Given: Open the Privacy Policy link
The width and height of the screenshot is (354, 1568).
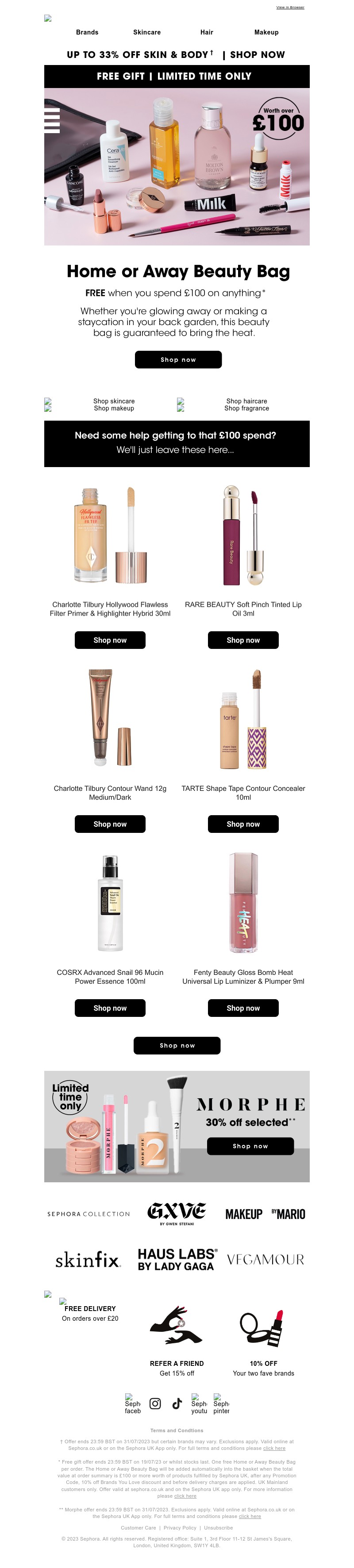Looking at the screenshot, I should point(180,1528).
